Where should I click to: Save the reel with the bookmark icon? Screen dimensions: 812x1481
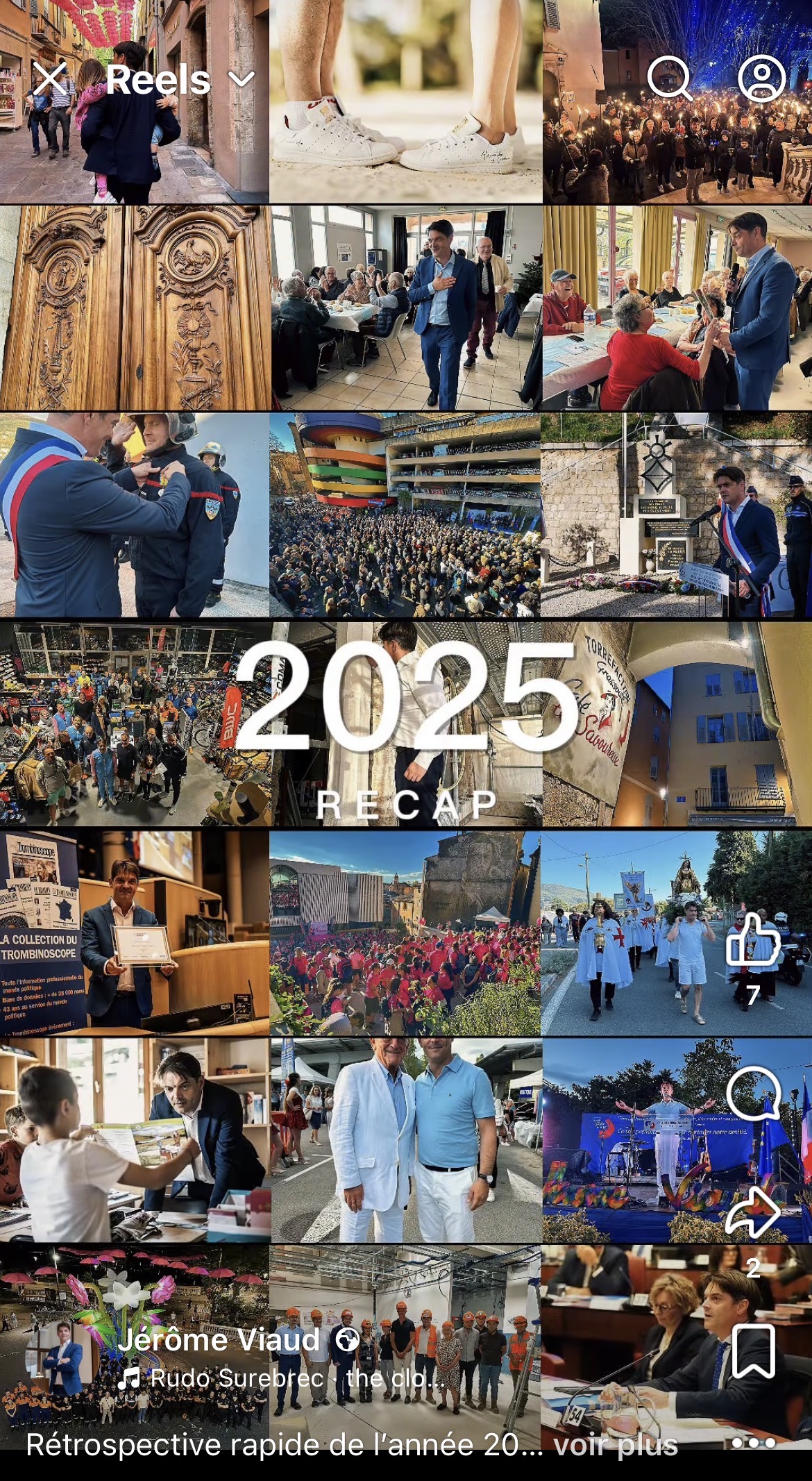pos(753,1350)
